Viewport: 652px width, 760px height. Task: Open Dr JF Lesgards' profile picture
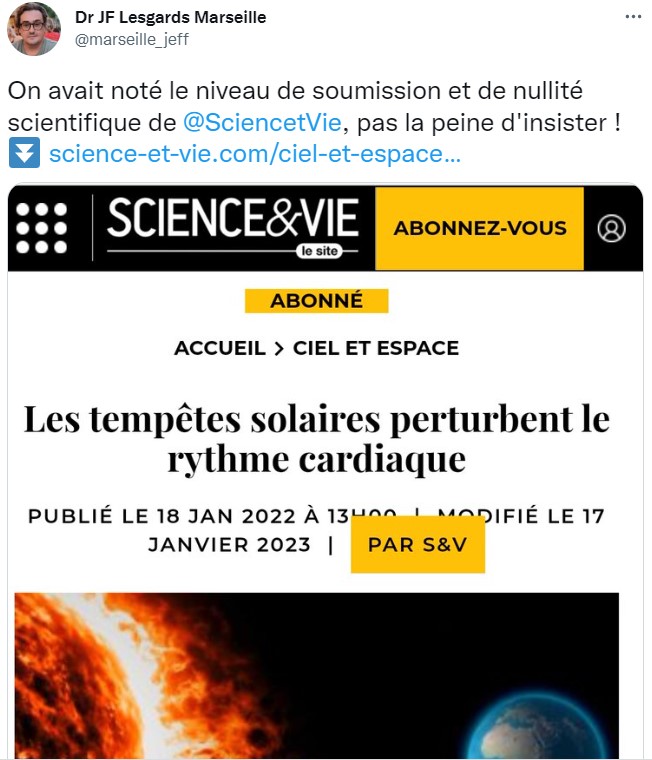33,28
